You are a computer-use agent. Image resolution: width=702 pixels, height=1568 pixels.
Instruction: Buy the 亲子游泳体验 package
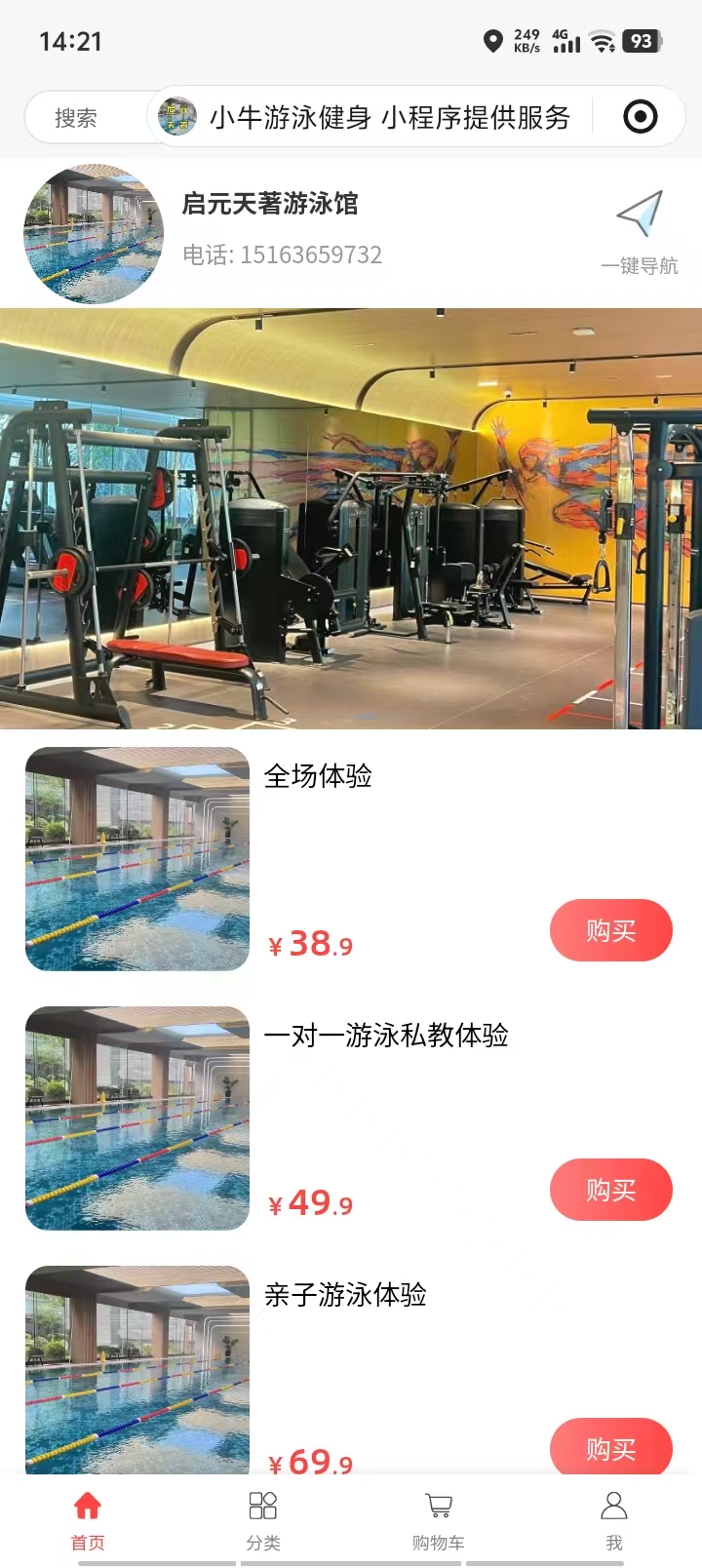610,1448
